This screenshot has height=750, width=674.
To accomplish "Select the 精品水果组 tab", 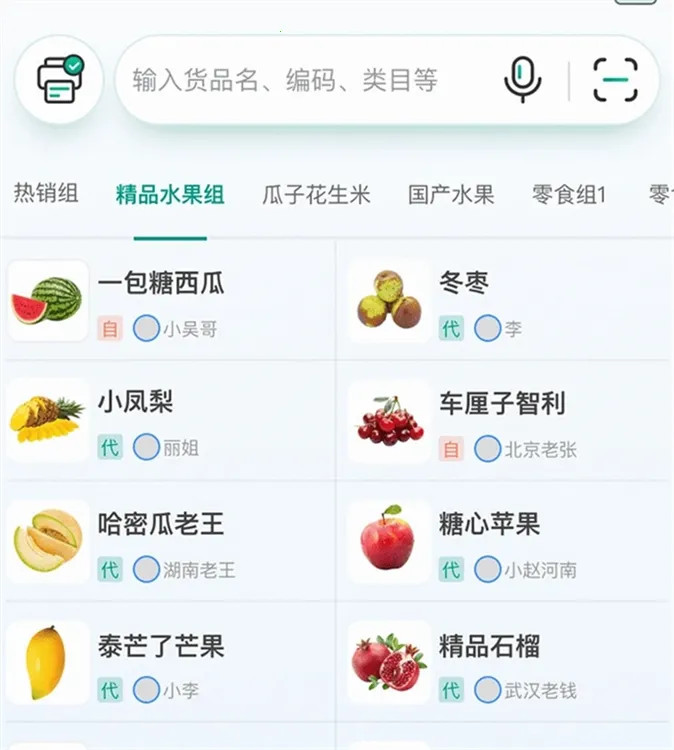I will tap(170, 195).
